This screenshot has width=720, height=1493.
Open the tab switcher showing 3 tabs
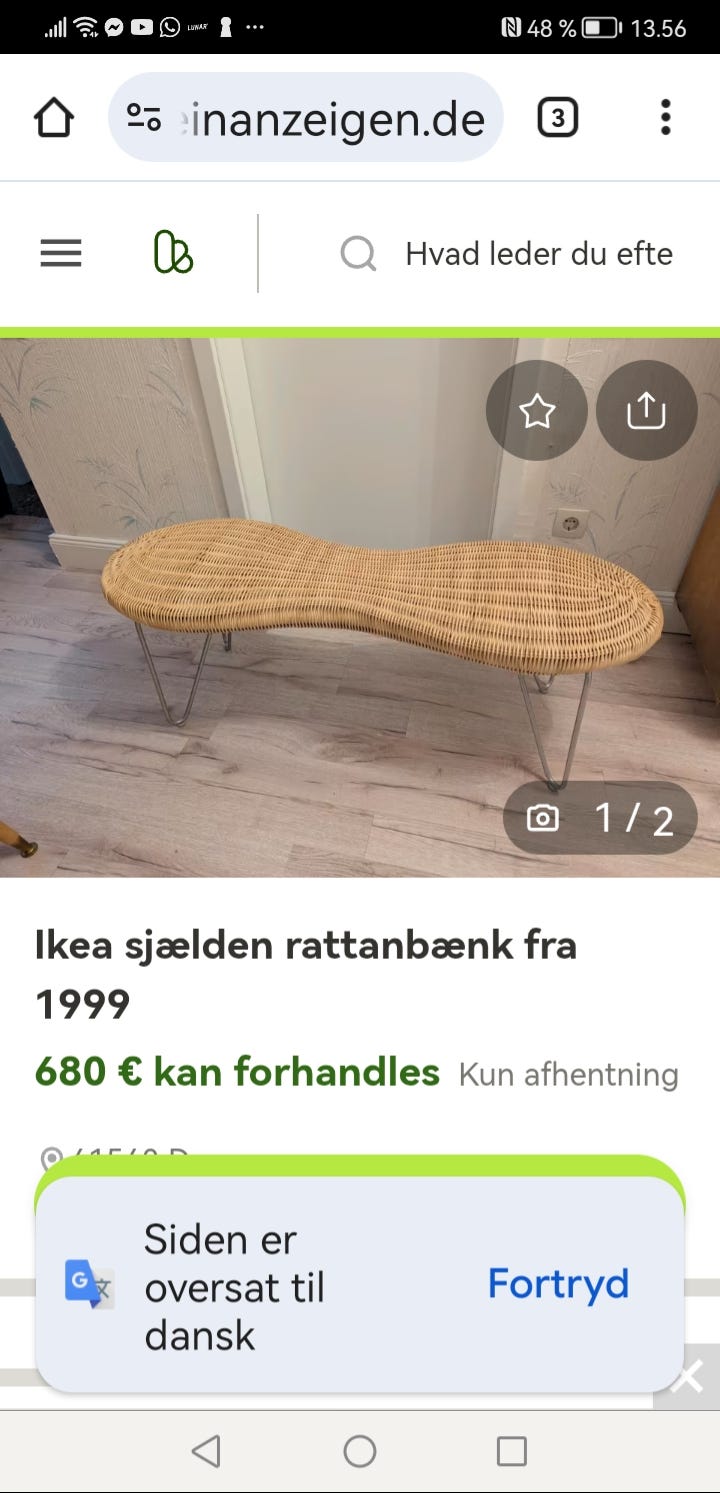point(557,118)
